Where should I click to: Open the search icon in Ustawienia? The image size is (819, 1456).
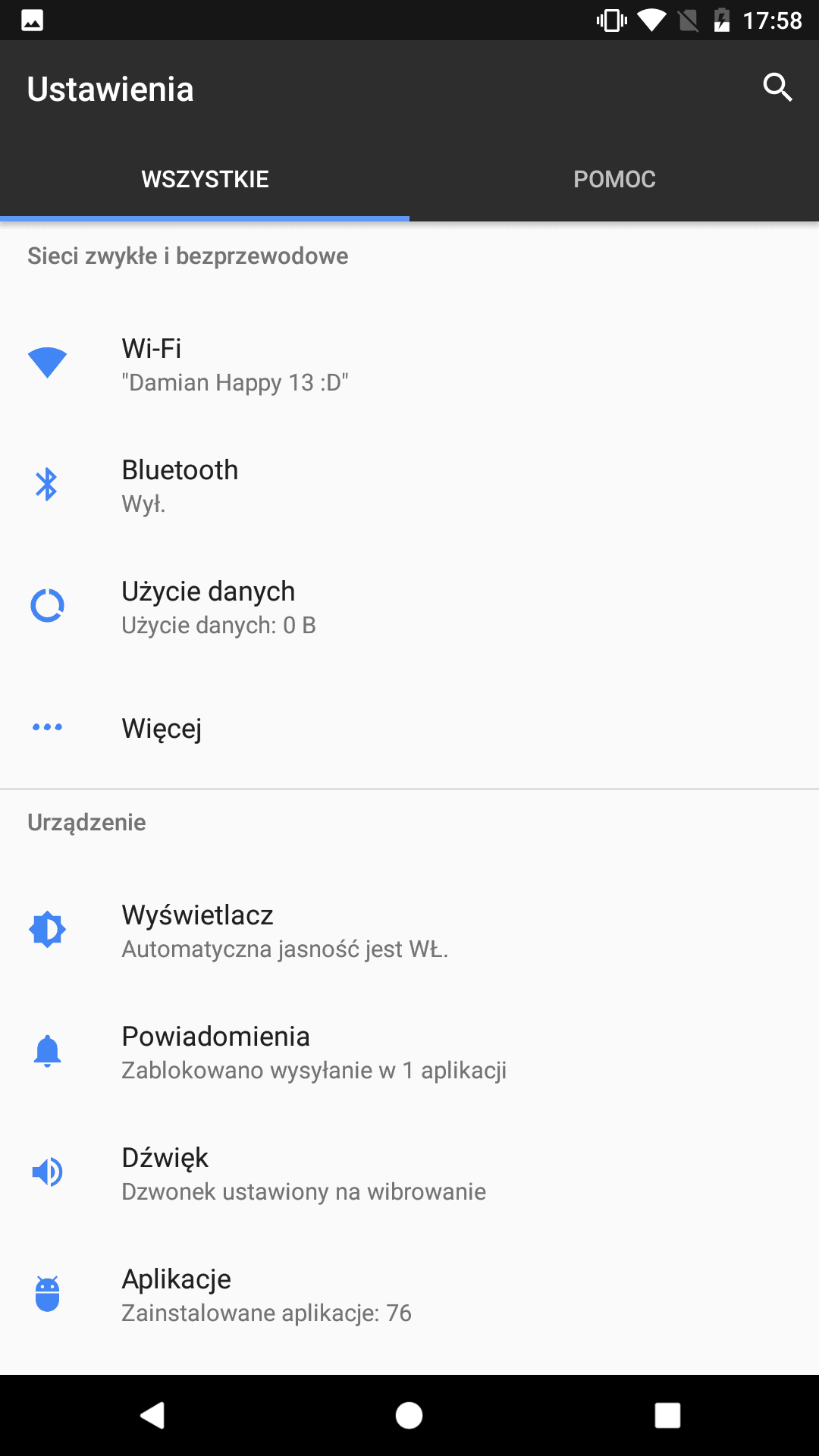coord(777,88)
